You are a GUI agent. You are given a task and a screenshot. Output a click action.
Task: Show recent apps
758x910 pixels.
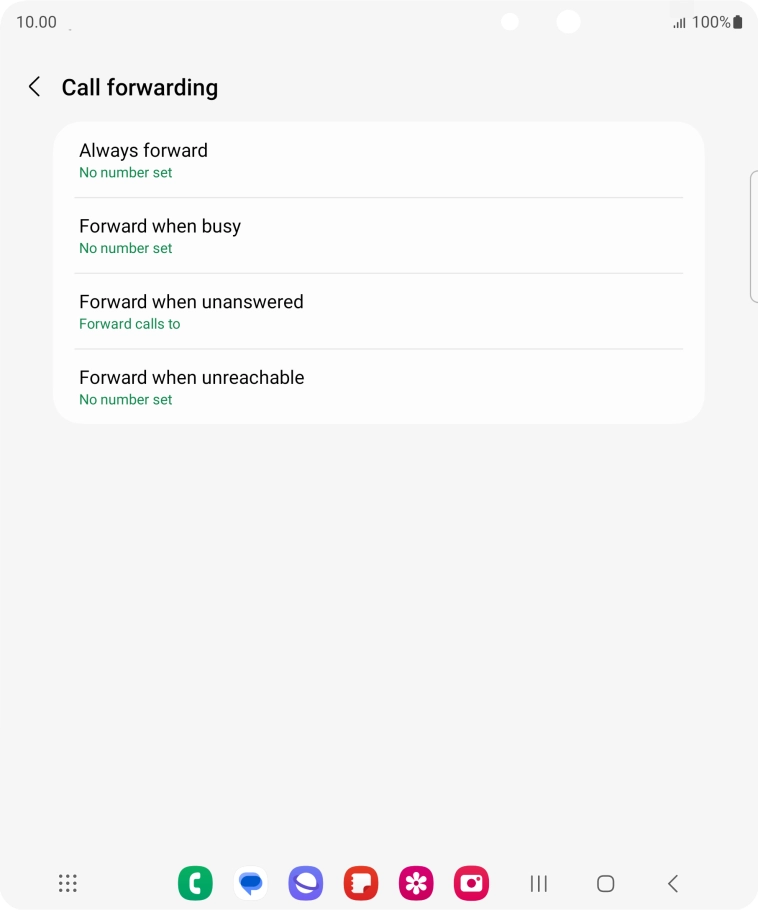(539, 883)
